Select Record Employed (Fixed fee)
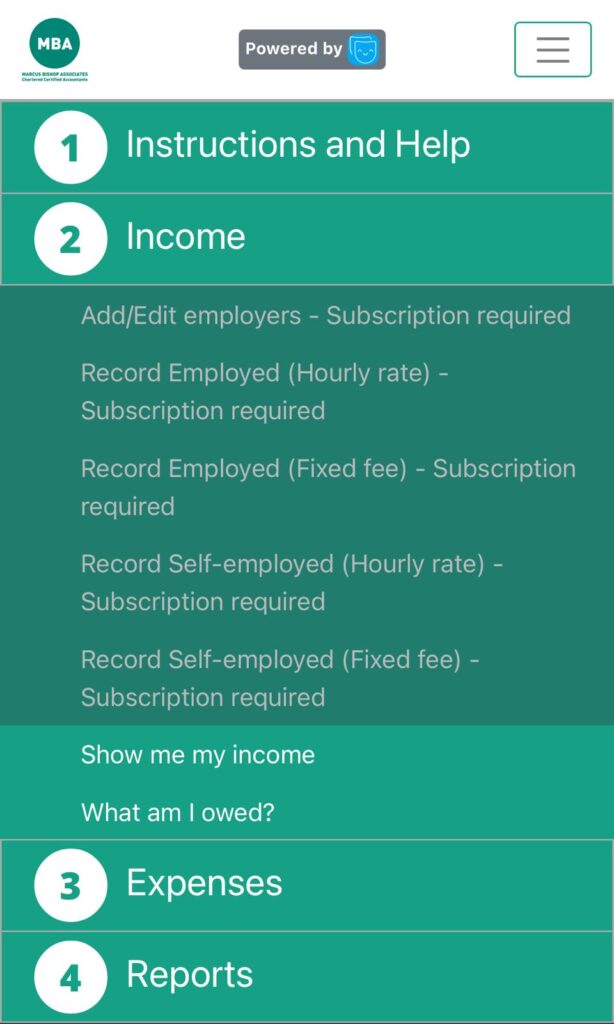This screenshot has height=1024, width=614. (x=327, y=487)
